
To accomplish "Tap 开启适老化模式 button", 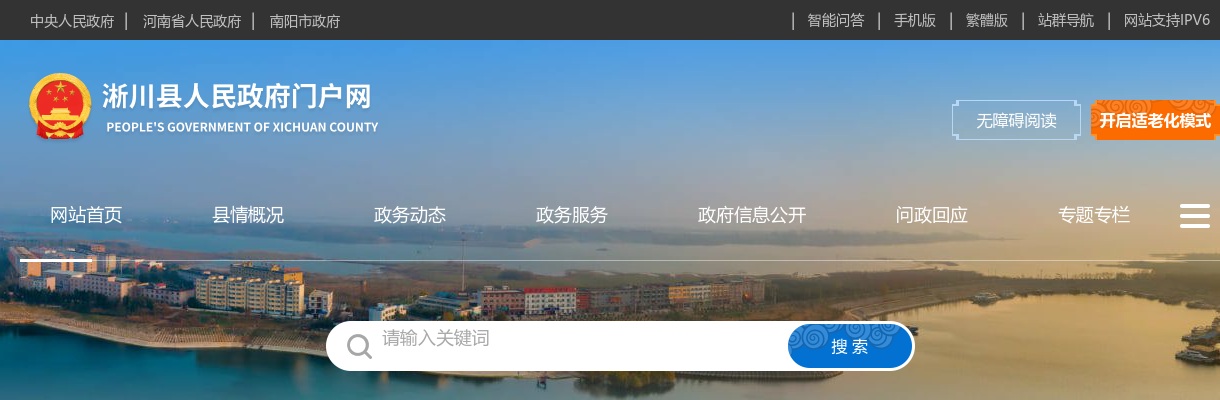I will pos(1155,121).
